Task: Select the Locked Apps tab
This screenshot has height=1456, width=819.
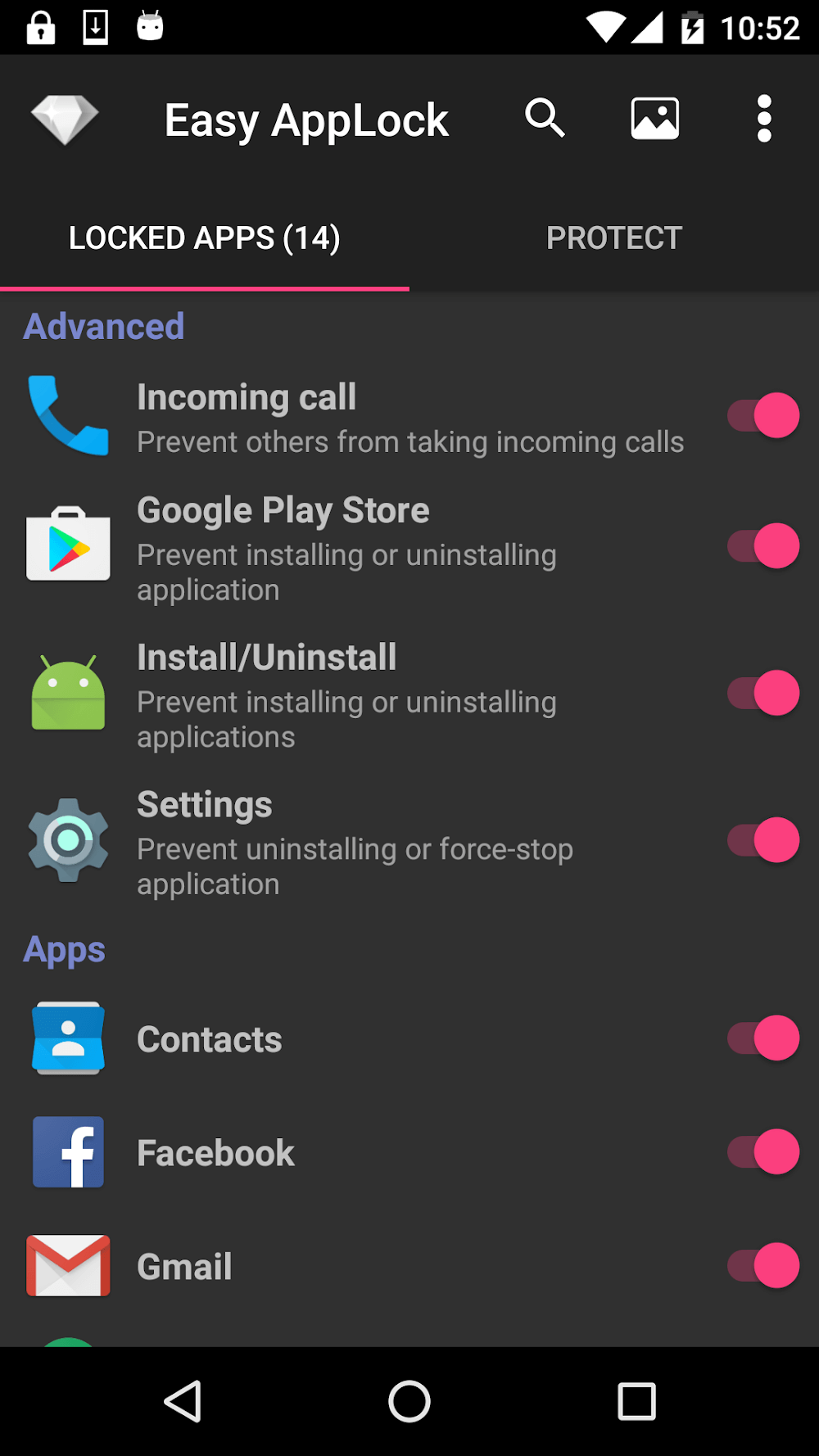Action: (205, 238)
